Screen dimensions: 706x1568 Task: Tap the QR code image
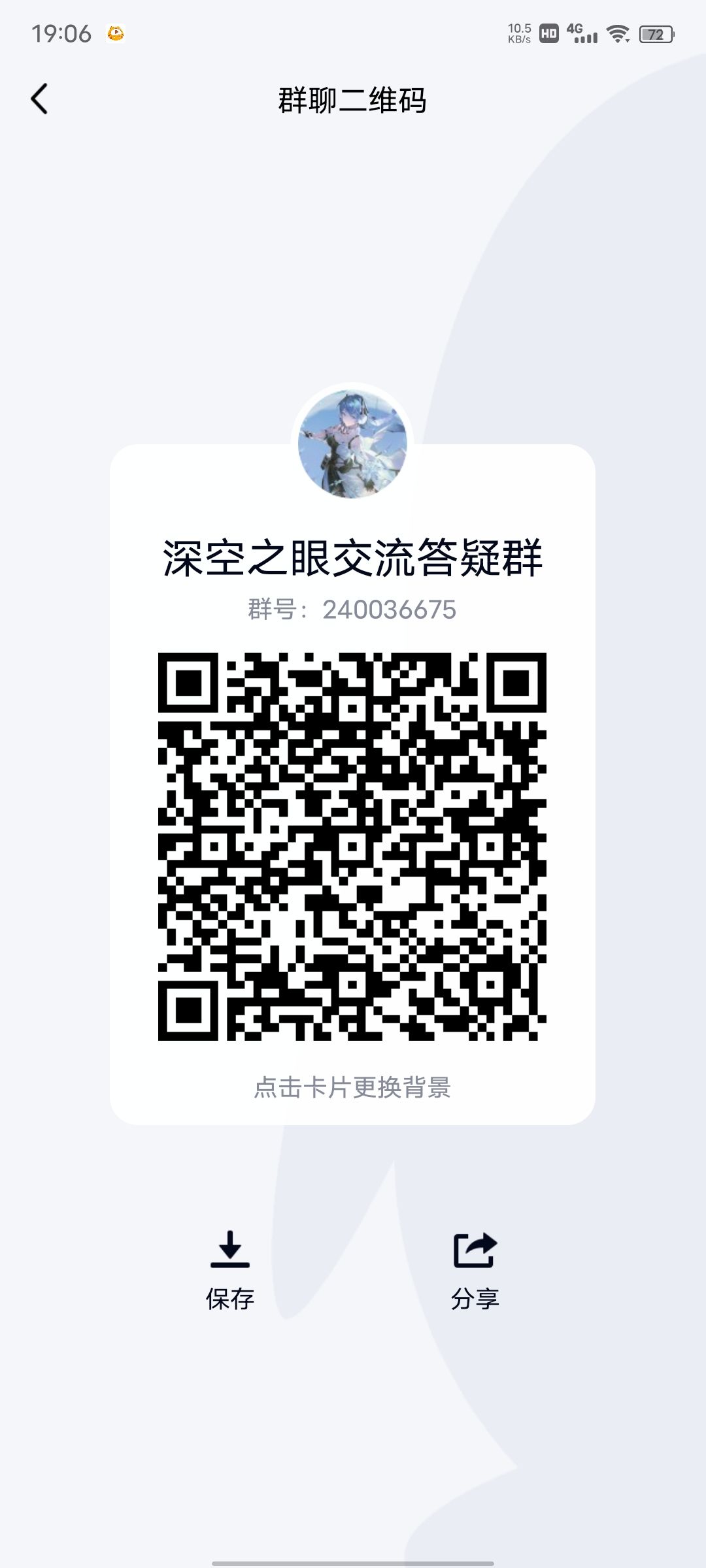353,845
